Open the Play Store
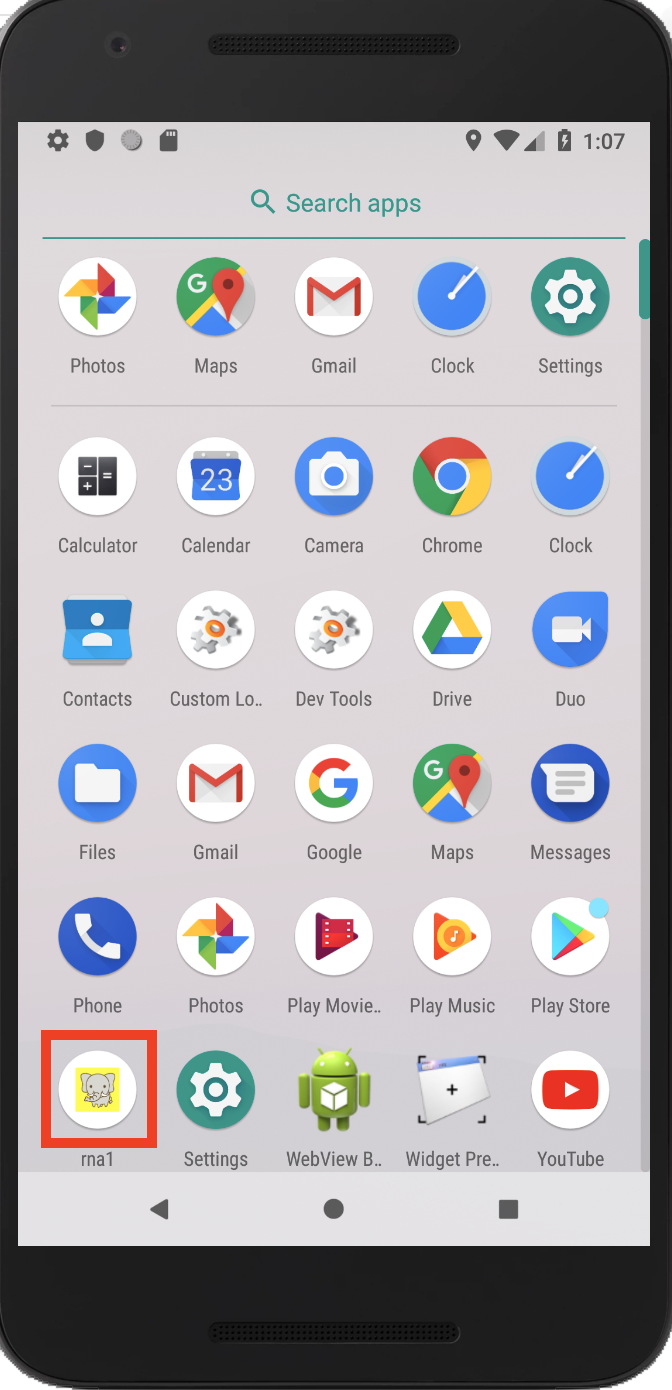Image resolution: width=672 pixels, height=1390 pixels. [570, 936]
